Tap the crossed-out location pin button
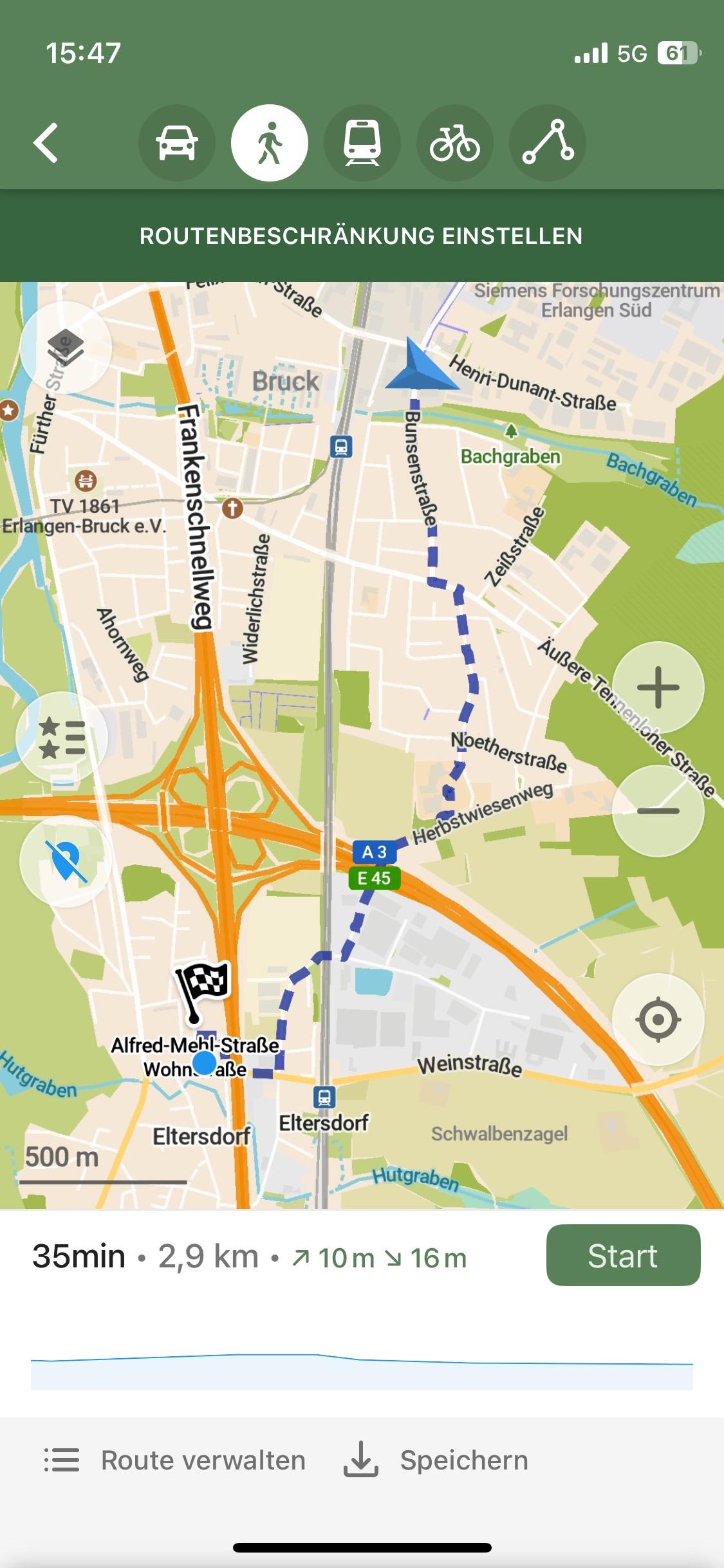This screenshot has width=724, height=1568. click(x=66, y=861)
